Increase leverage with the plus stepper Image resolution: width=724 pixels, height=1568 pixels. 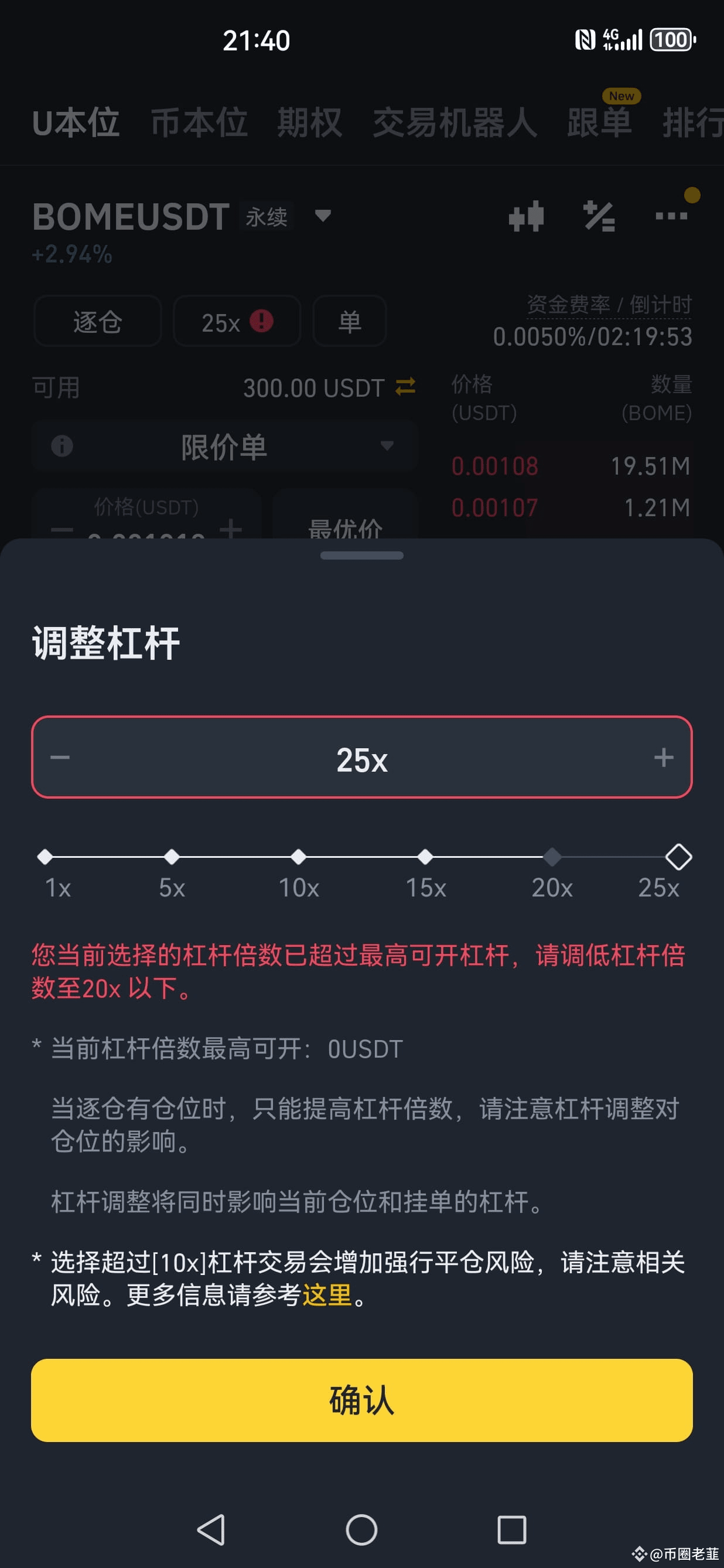[664, 757]
